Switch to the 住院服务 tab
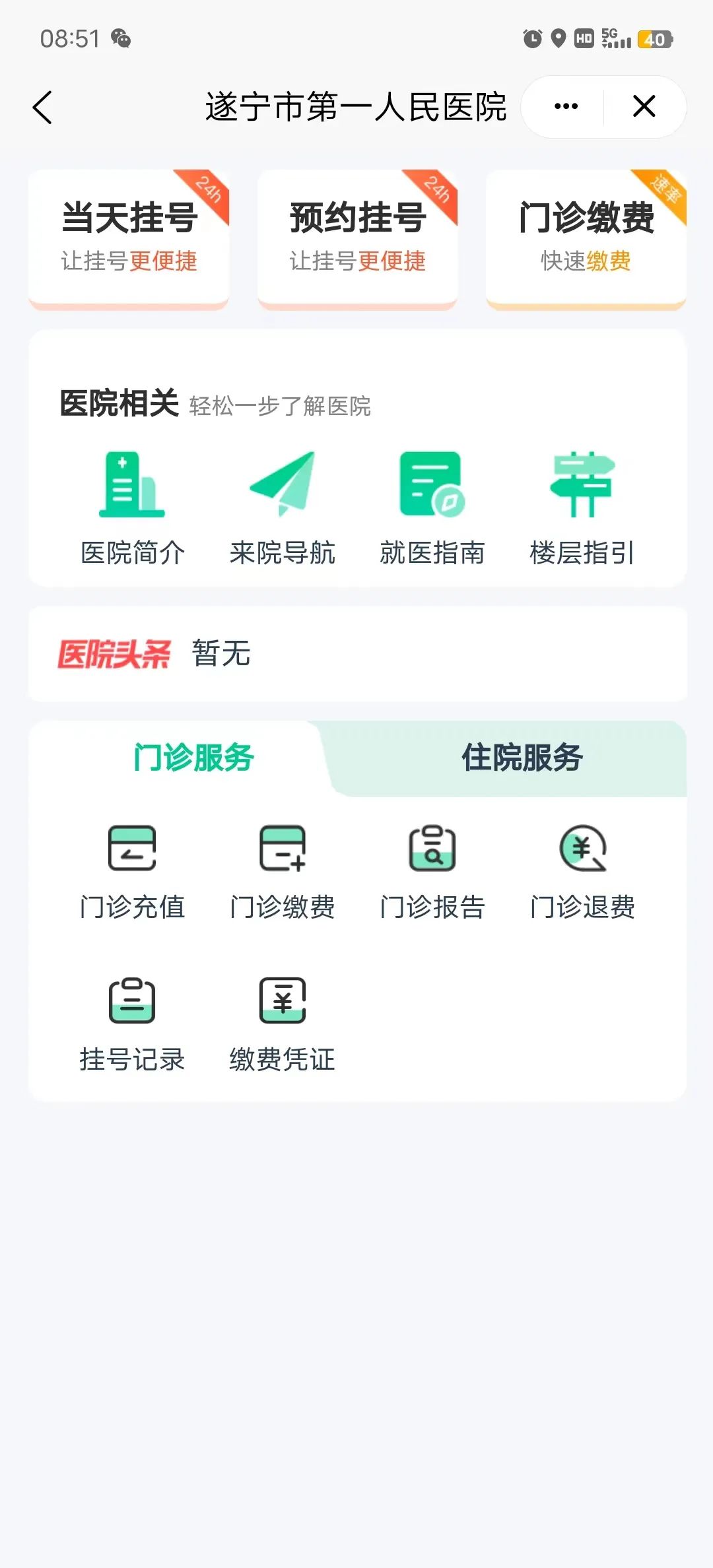The image size is (713, 1568). pos(522,758)
